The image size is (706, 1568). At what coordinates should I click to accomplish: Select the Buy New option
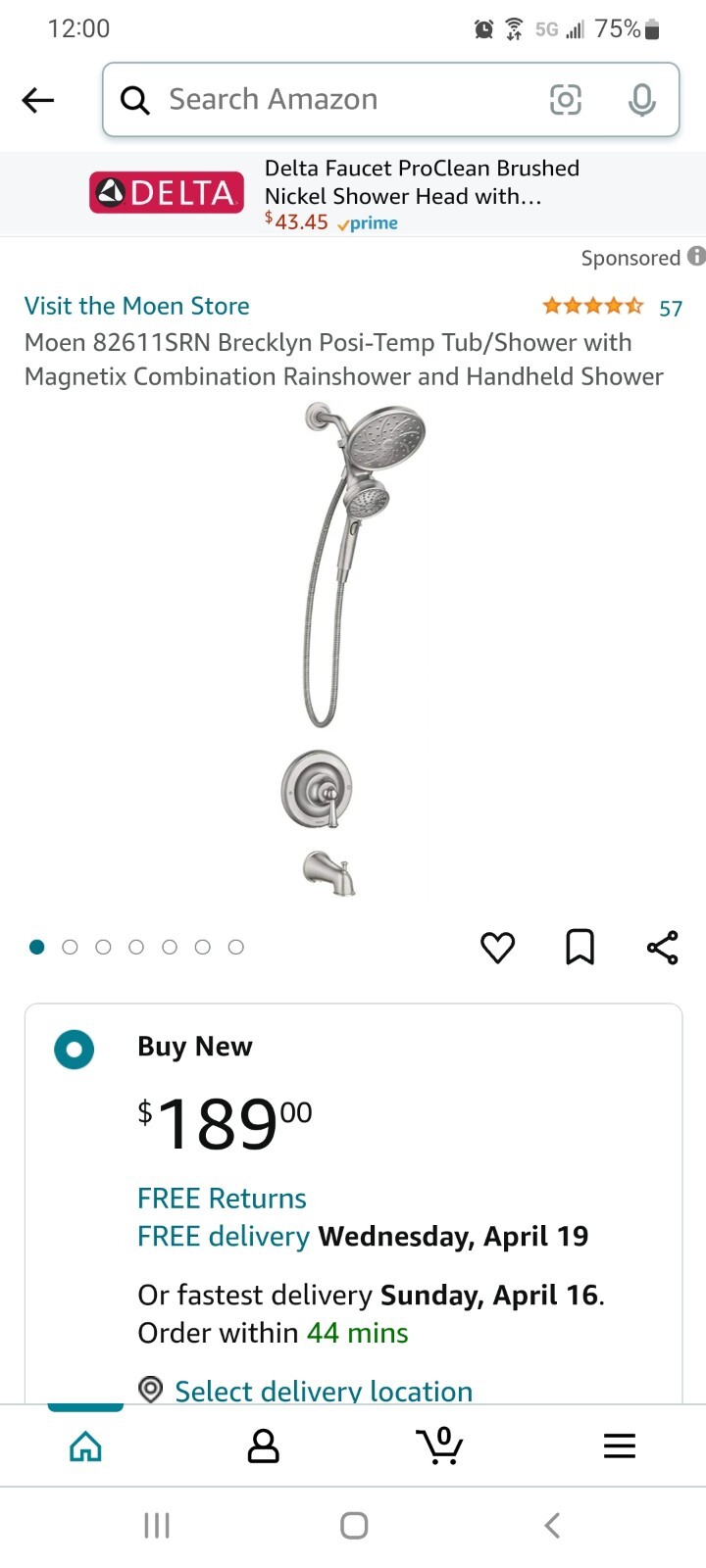(x=75, y=1050)
